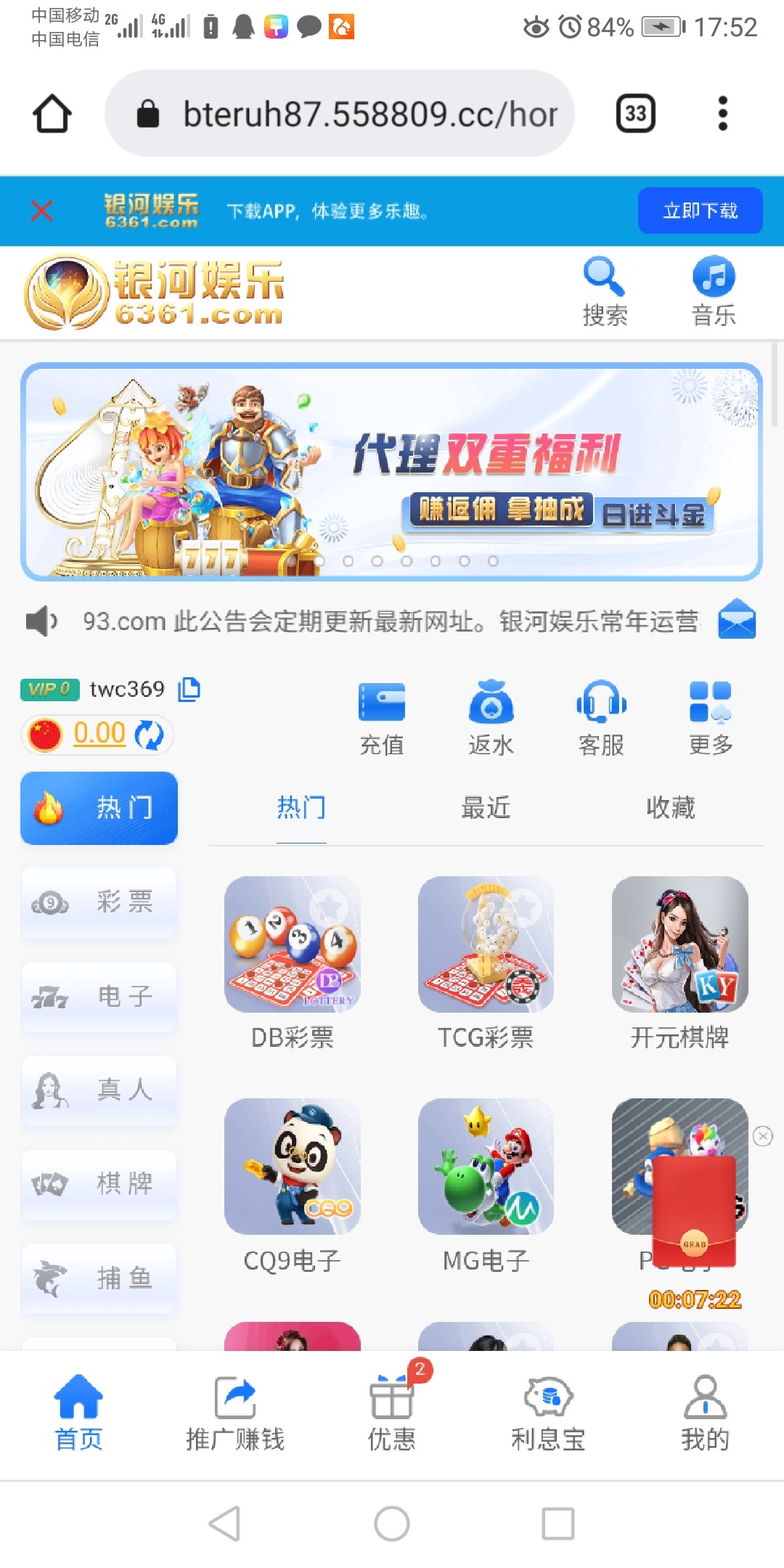Go to the 优惠 promotions tab

(392, 1413)
